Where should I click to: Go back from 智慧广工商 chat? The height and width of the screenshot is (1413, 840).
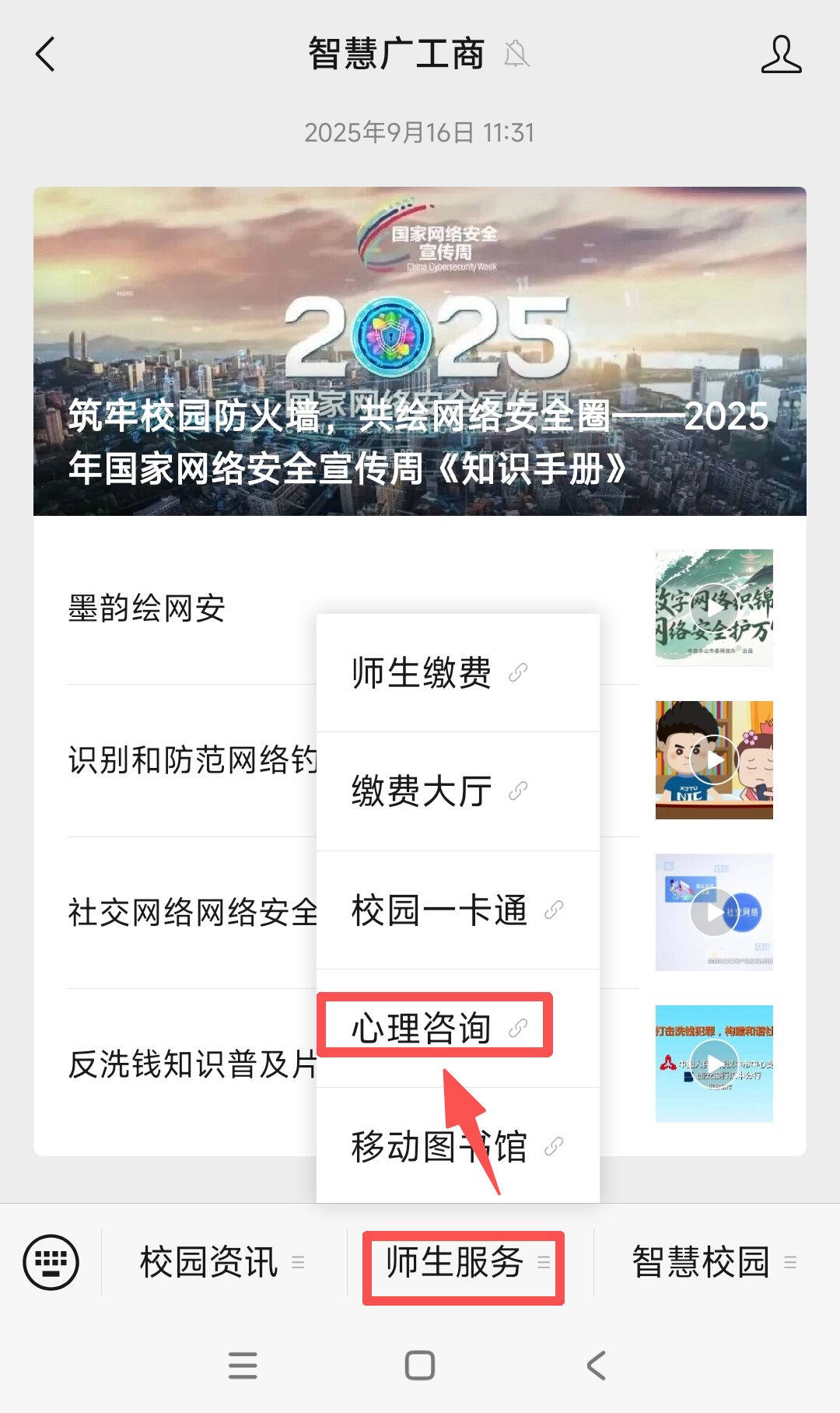(46, 54)
